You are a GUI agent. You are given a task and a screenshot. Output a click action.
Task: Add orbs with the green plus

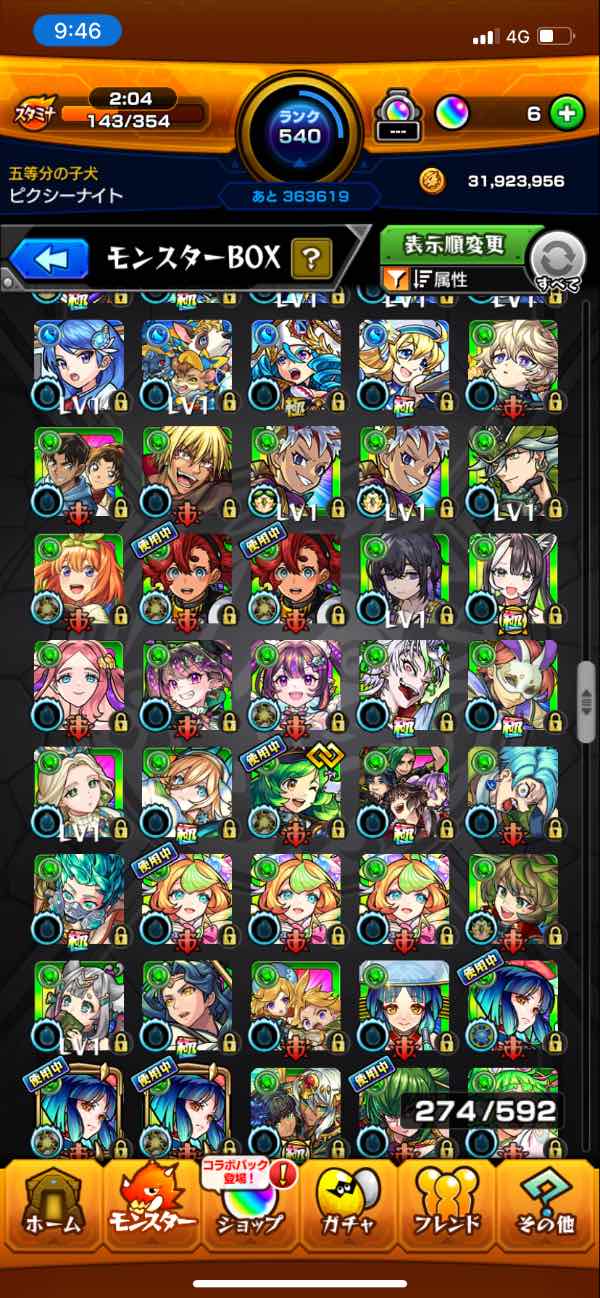(567, 113)
